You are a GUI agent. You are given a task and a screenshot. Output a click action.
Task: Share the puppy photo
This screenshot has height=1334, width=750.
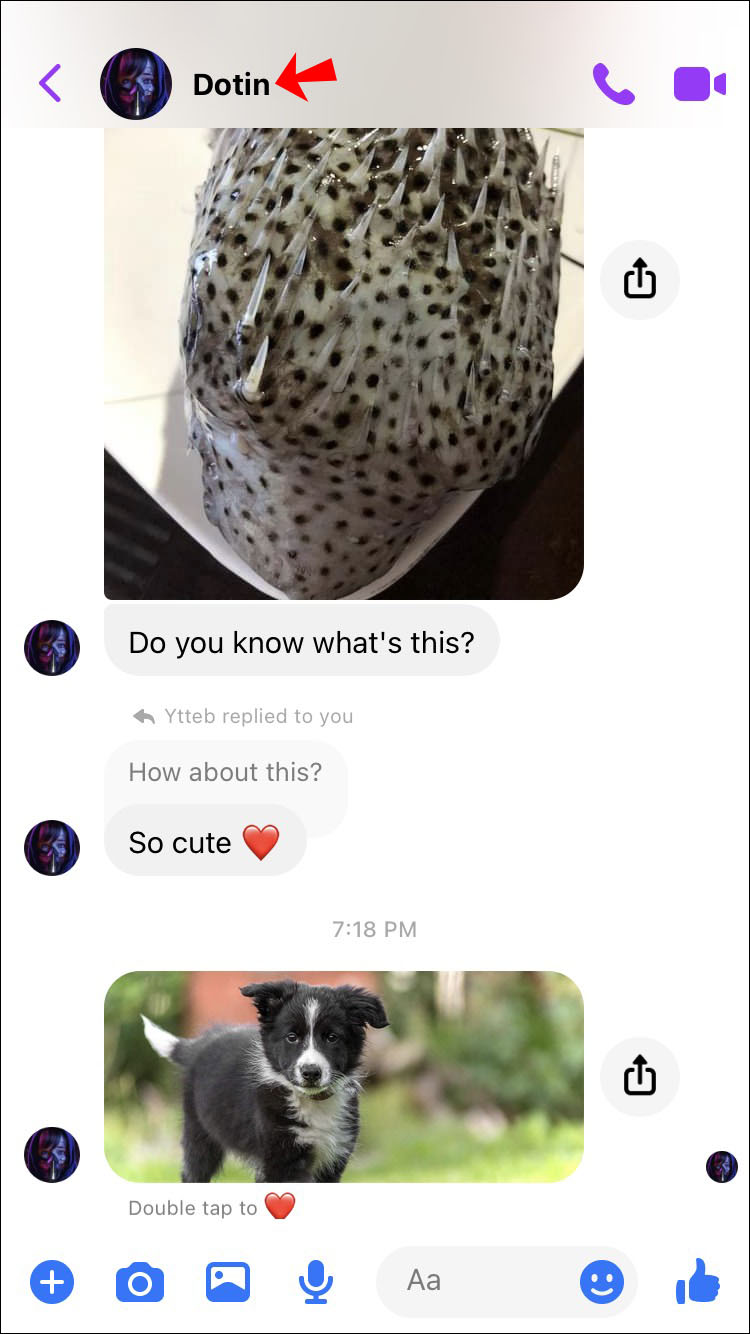[x=639, y=1077]
